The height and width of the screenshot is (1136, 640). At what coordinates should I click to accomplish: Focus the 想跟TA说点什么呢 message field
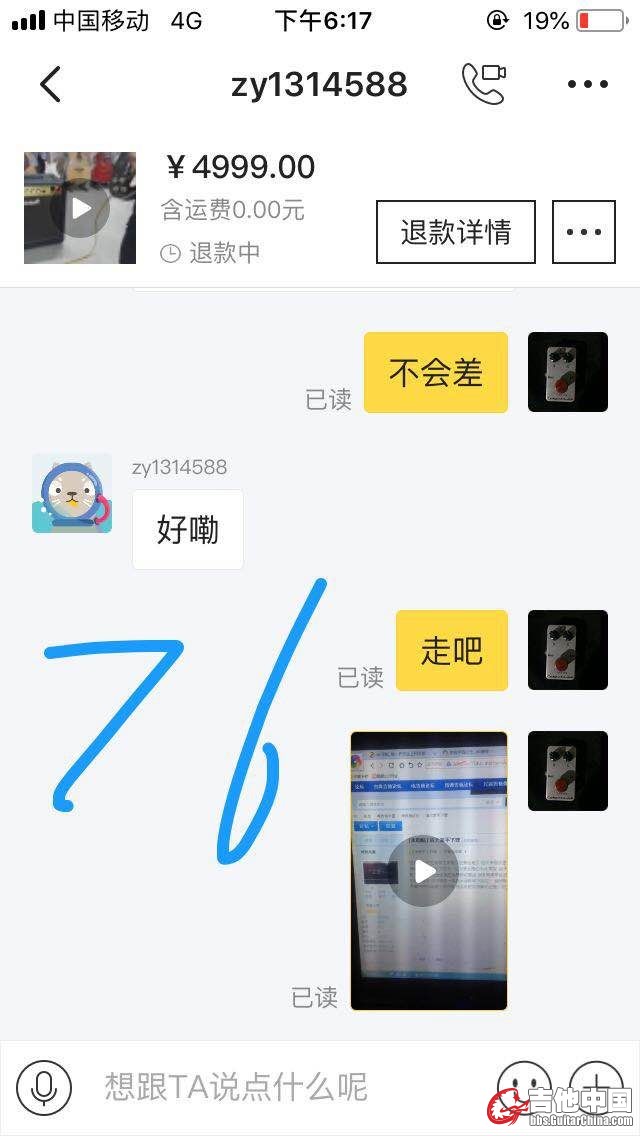pos(280,1087)
